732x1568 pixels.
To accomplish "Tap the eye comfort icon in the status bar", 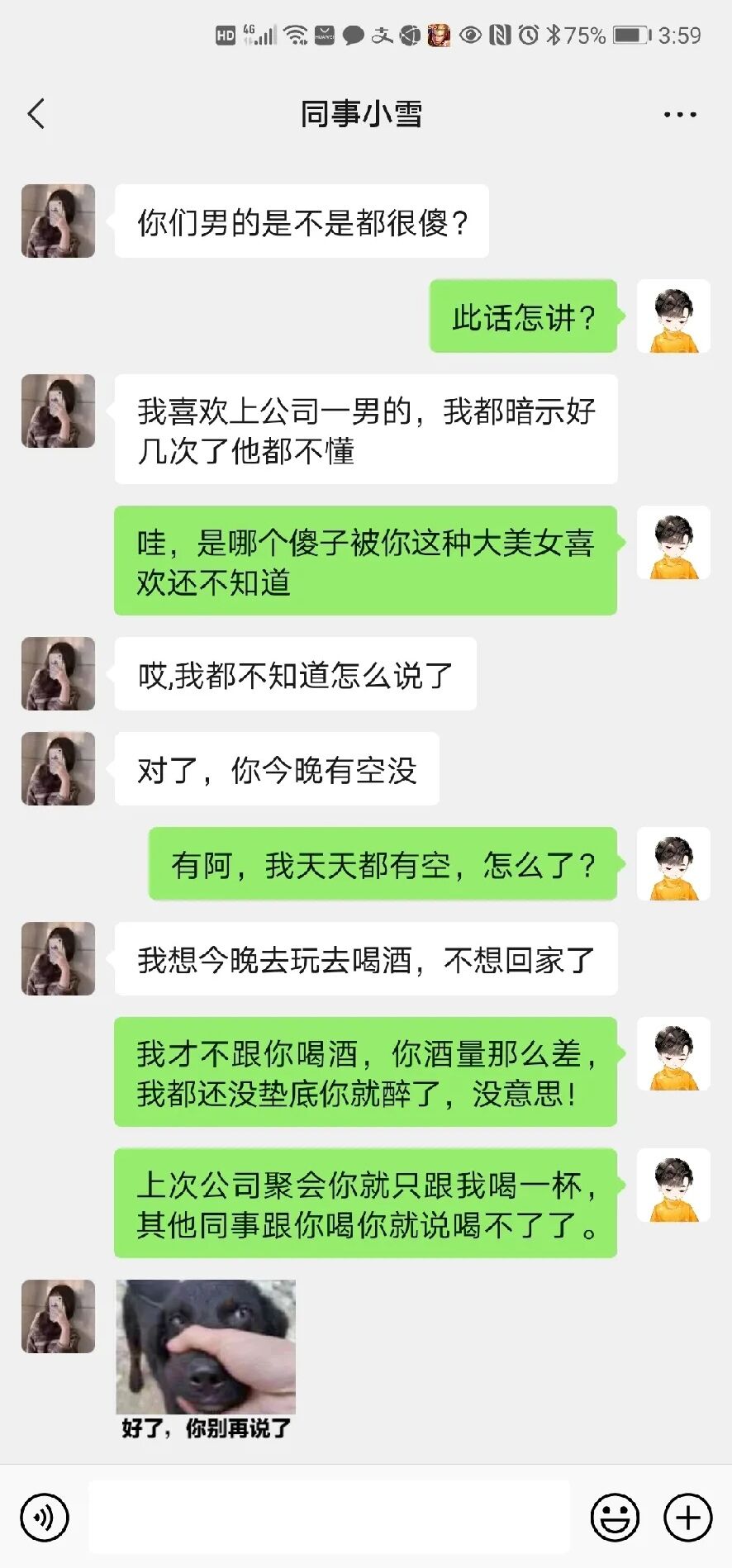I will (x=472, y=36).
